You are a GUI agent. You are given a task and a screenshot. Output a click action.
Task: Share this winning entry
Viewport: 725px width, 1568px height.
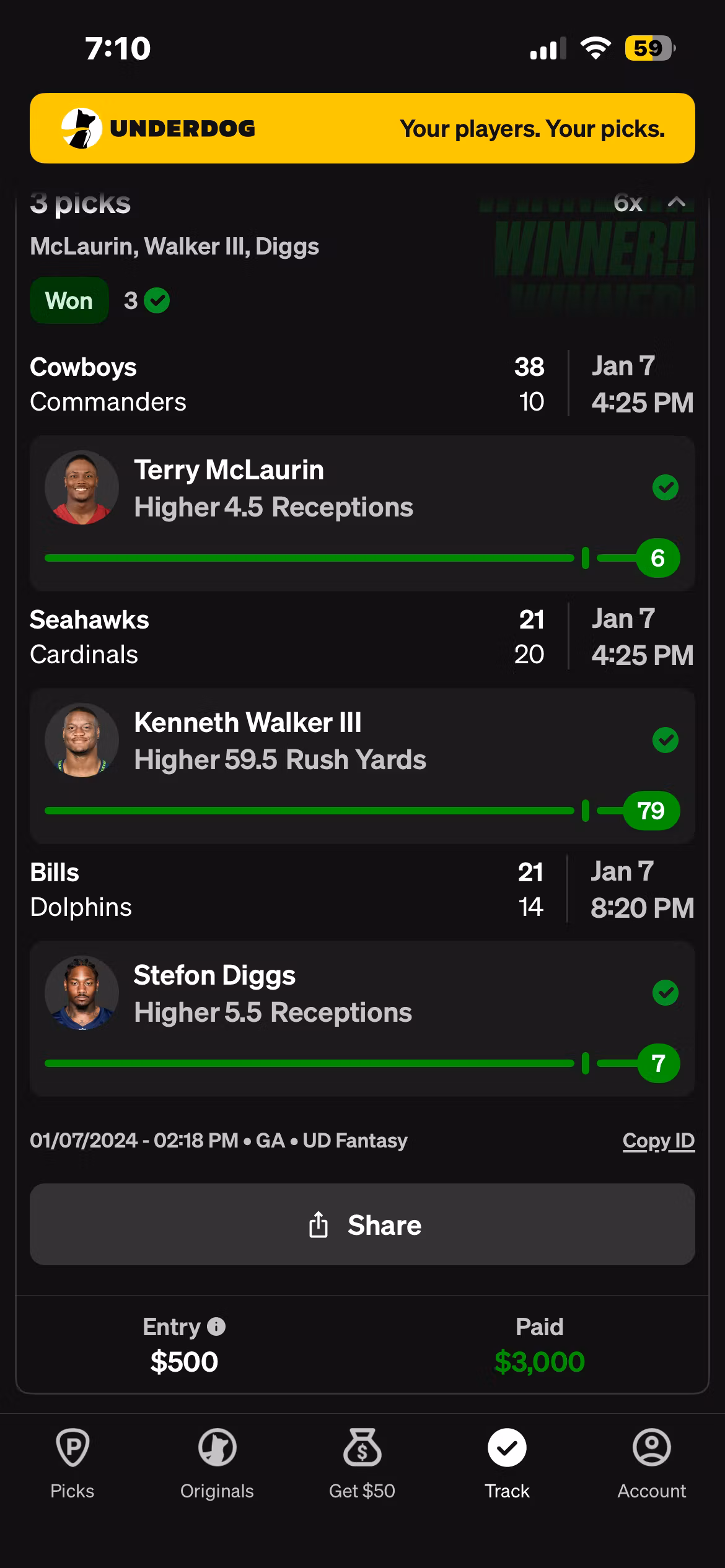coord(362,1224)
